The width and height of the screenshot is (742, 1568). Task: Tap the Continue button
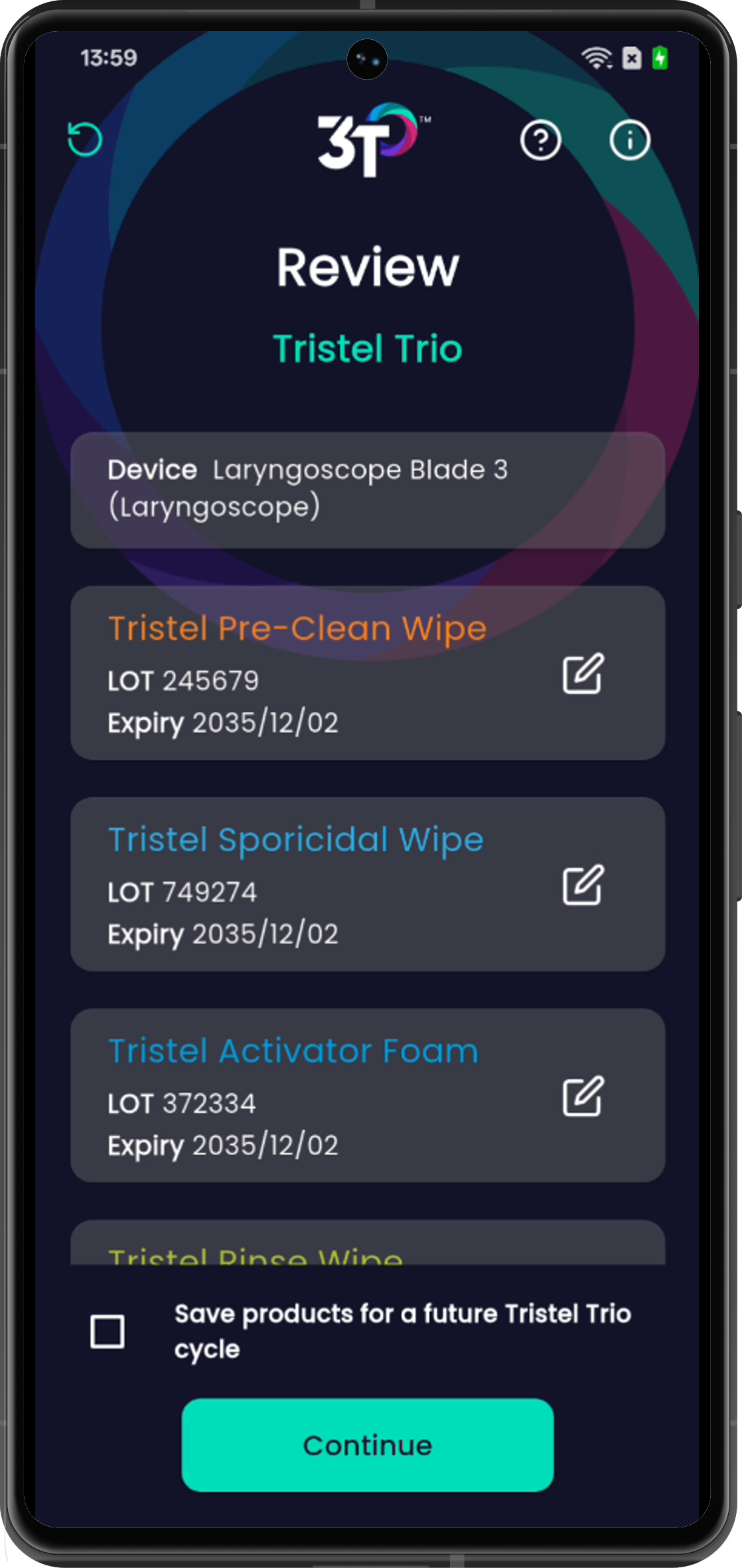368,1445
